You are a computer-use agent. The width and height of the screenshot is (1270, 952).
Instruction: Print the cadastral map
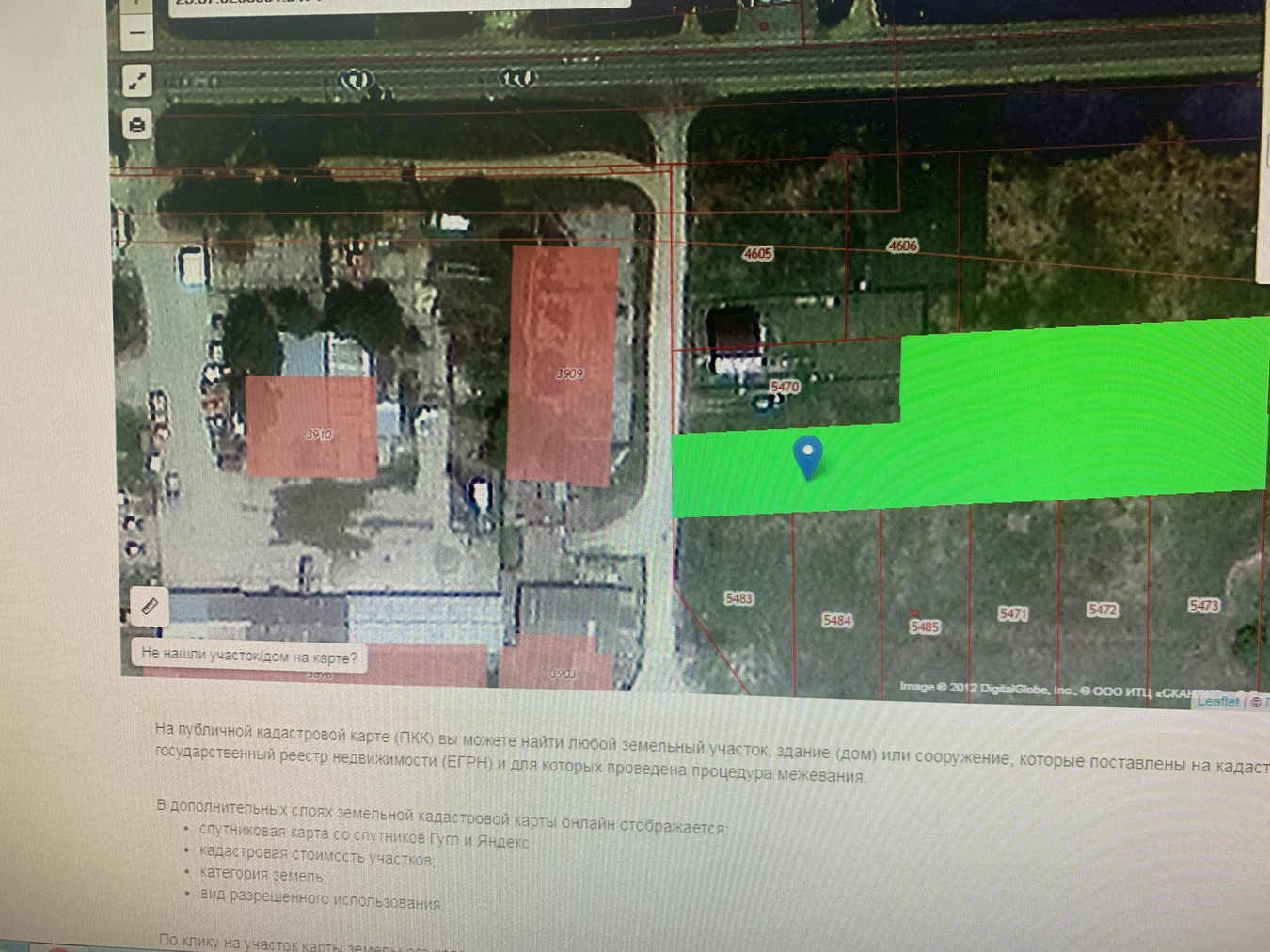[137, 123]
